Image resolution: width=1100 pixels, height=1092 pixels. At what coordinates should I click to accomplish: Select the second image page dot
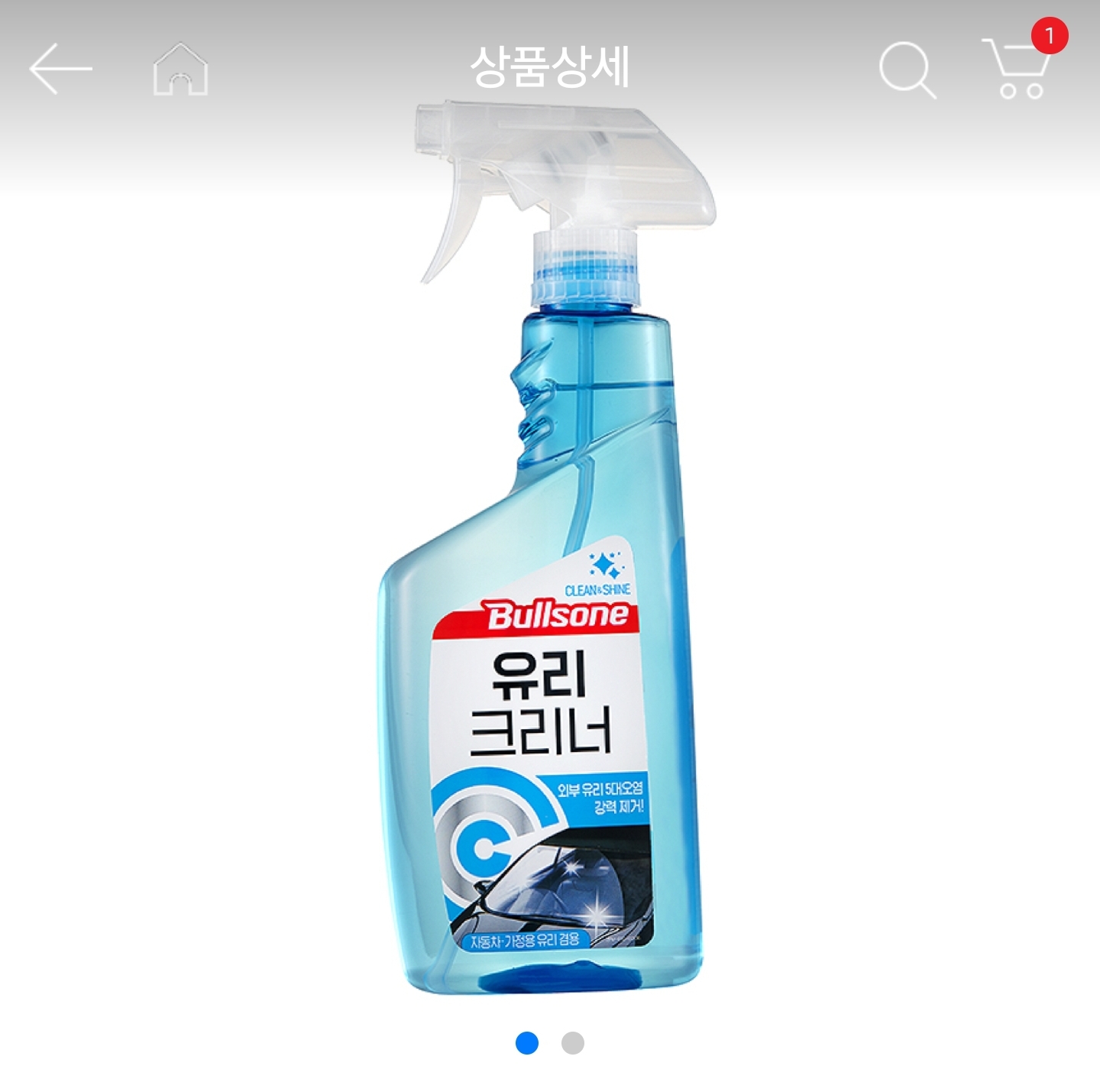572,1043
